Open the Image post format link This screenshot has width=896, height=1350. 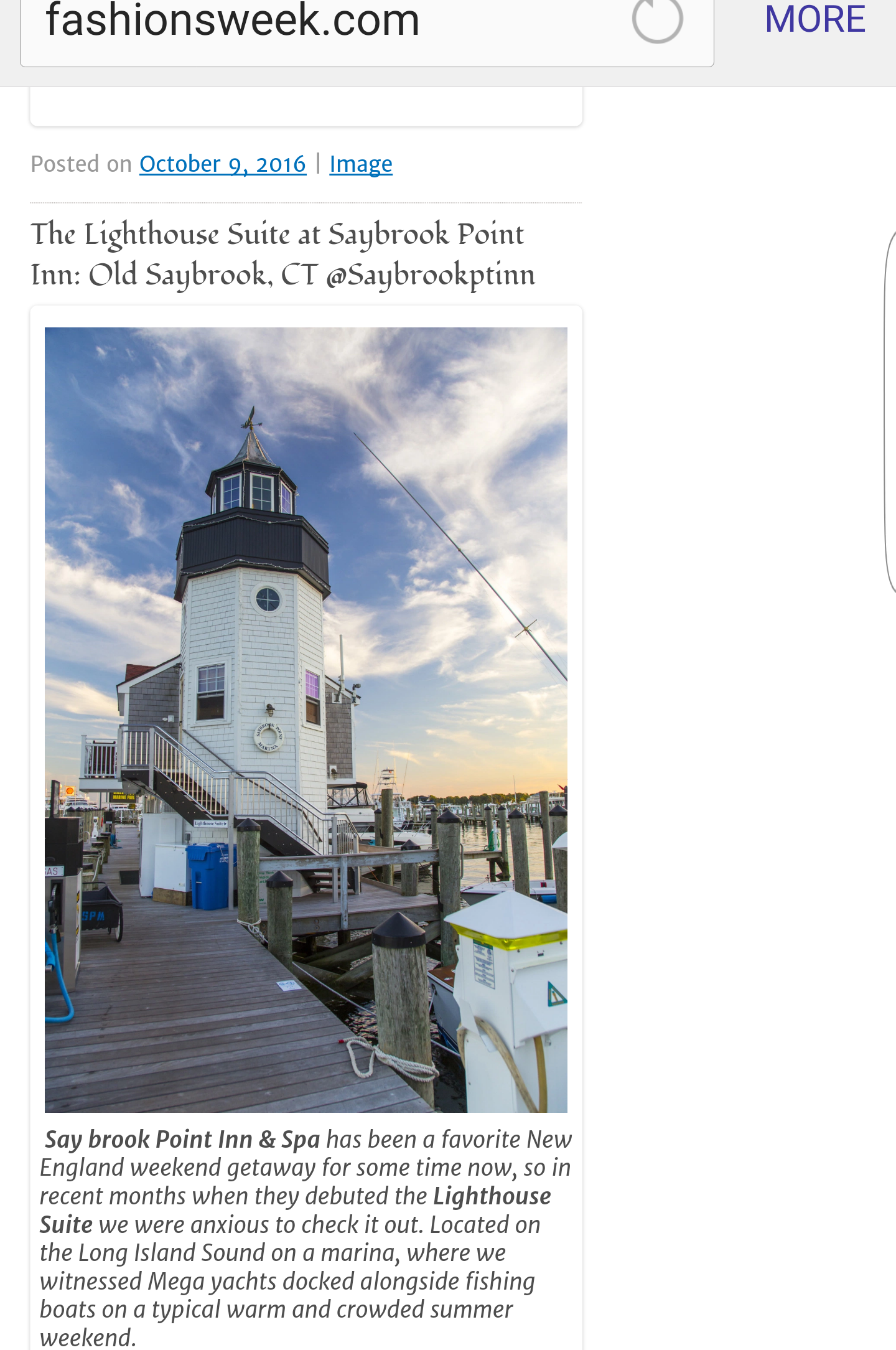point(361,164)
